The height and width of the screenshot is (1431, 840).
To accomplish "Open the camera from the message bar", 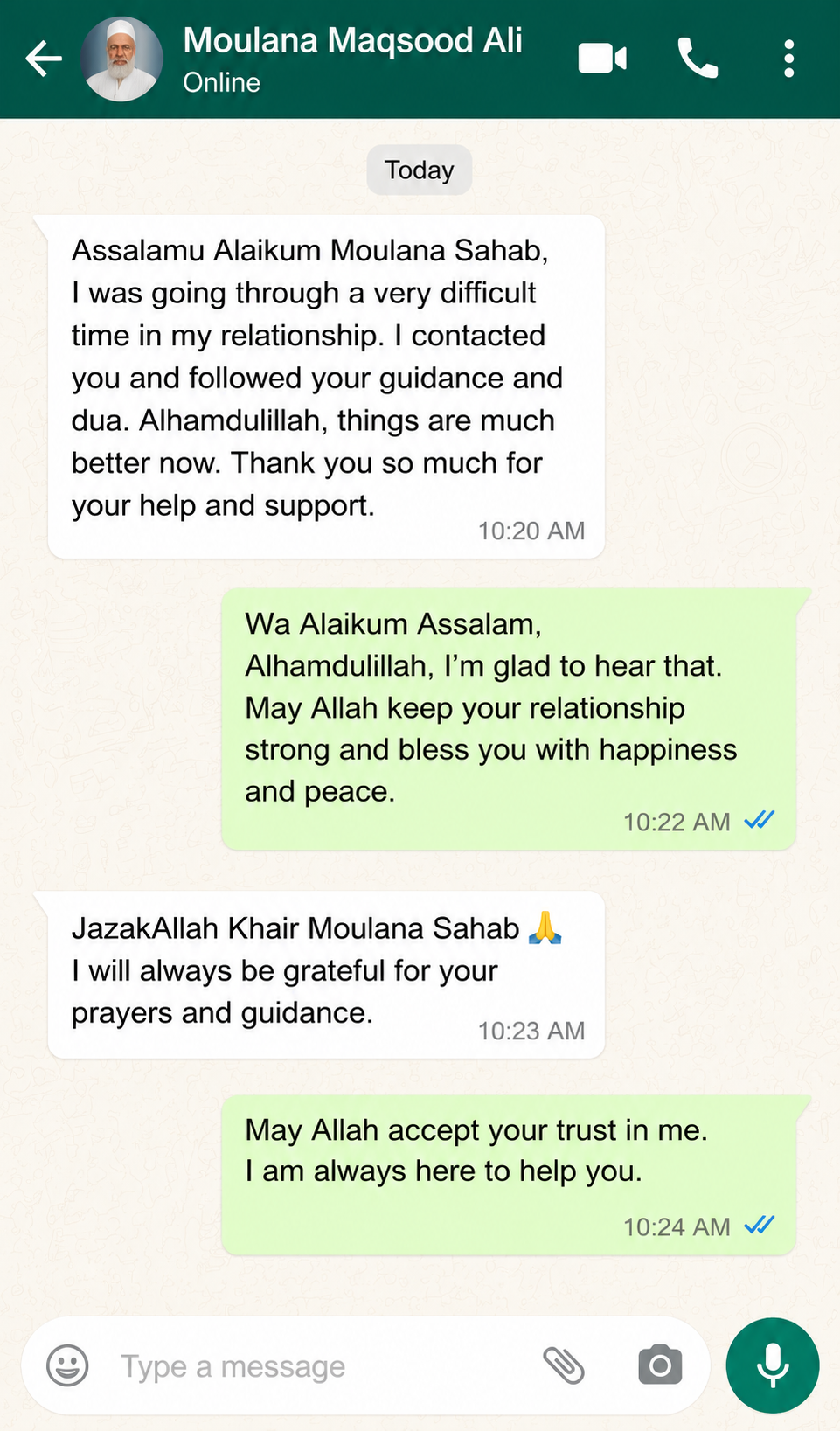I will coord(660,1365).
